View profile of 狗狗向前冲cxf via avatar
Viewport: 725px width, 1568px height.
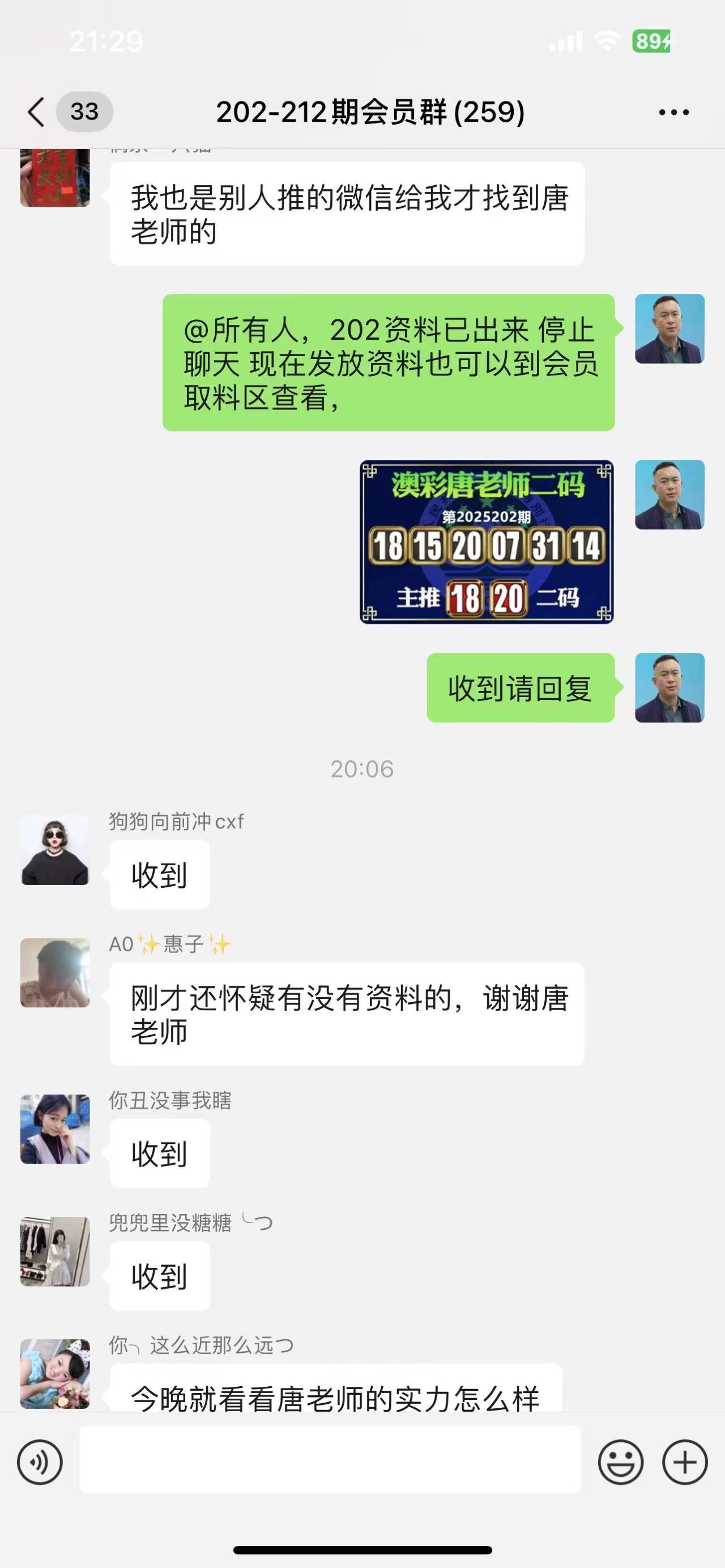click(55, 850)
